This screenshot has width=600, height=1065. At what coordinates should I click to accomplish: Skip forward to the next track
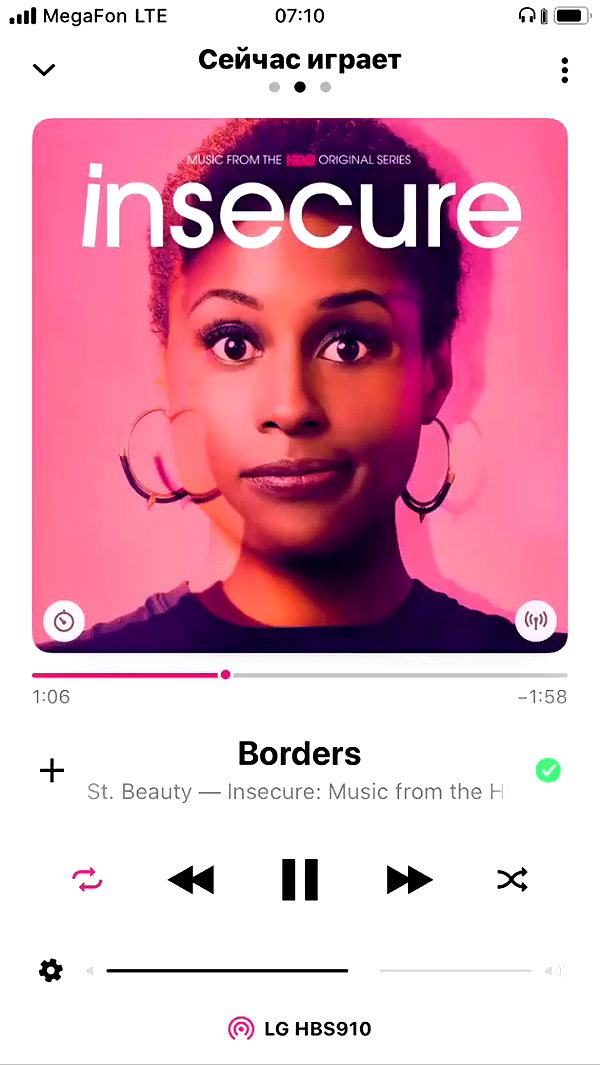coord(409,880)
